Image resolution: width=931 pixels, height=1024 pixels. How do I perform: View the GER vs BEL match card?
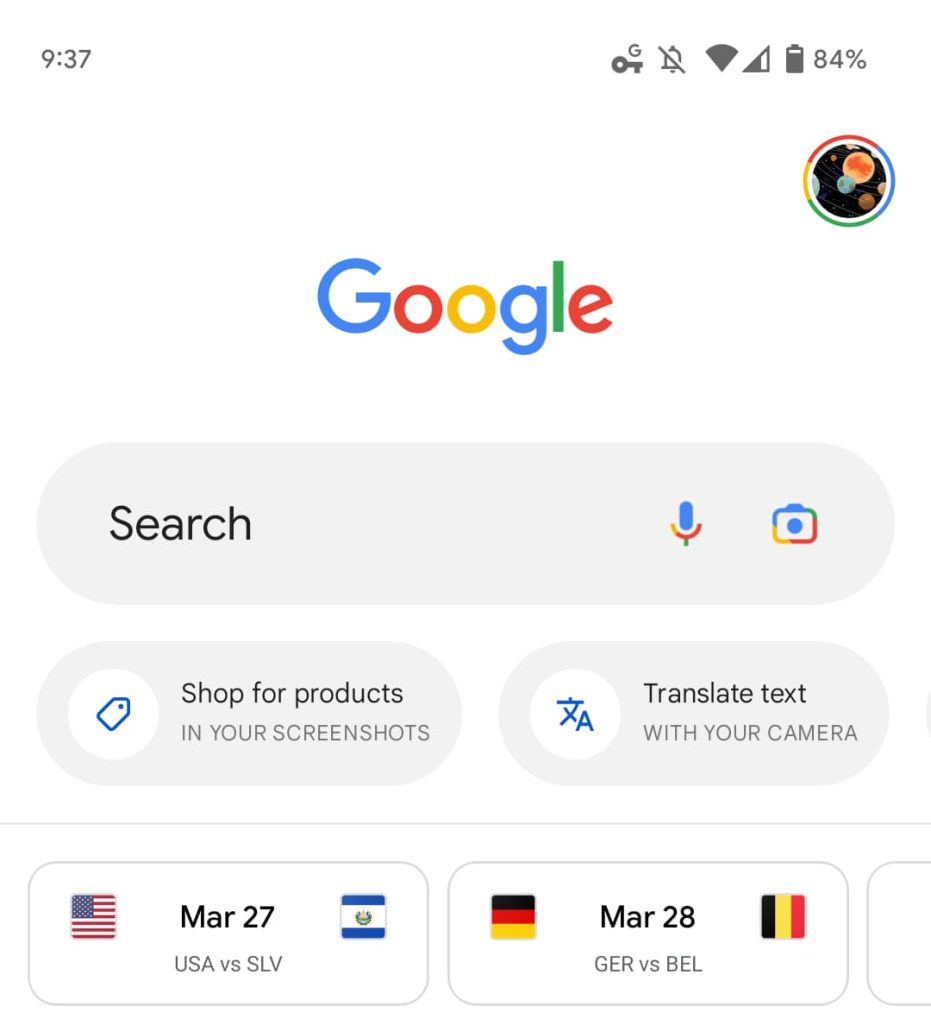(648, 932)
